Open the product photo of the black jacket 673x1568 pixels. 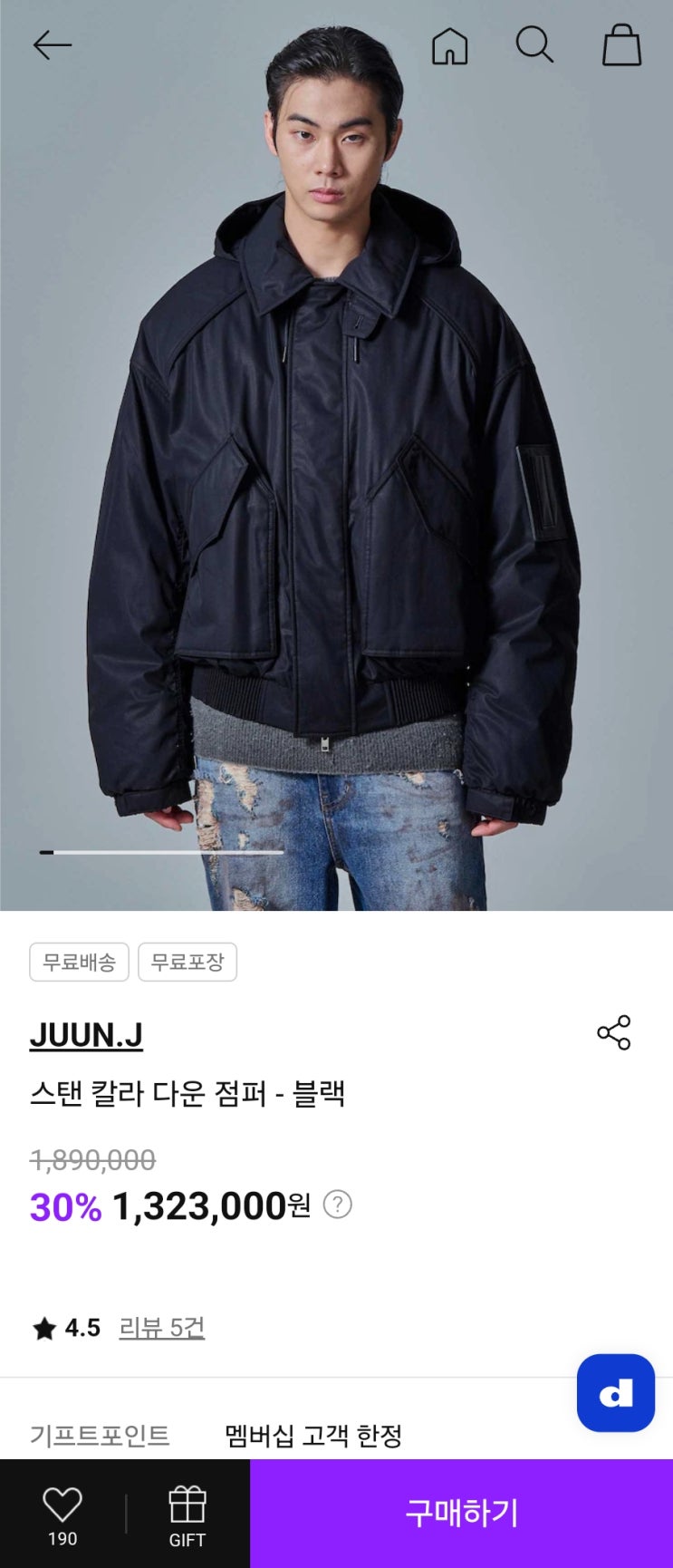click(336, 455)
